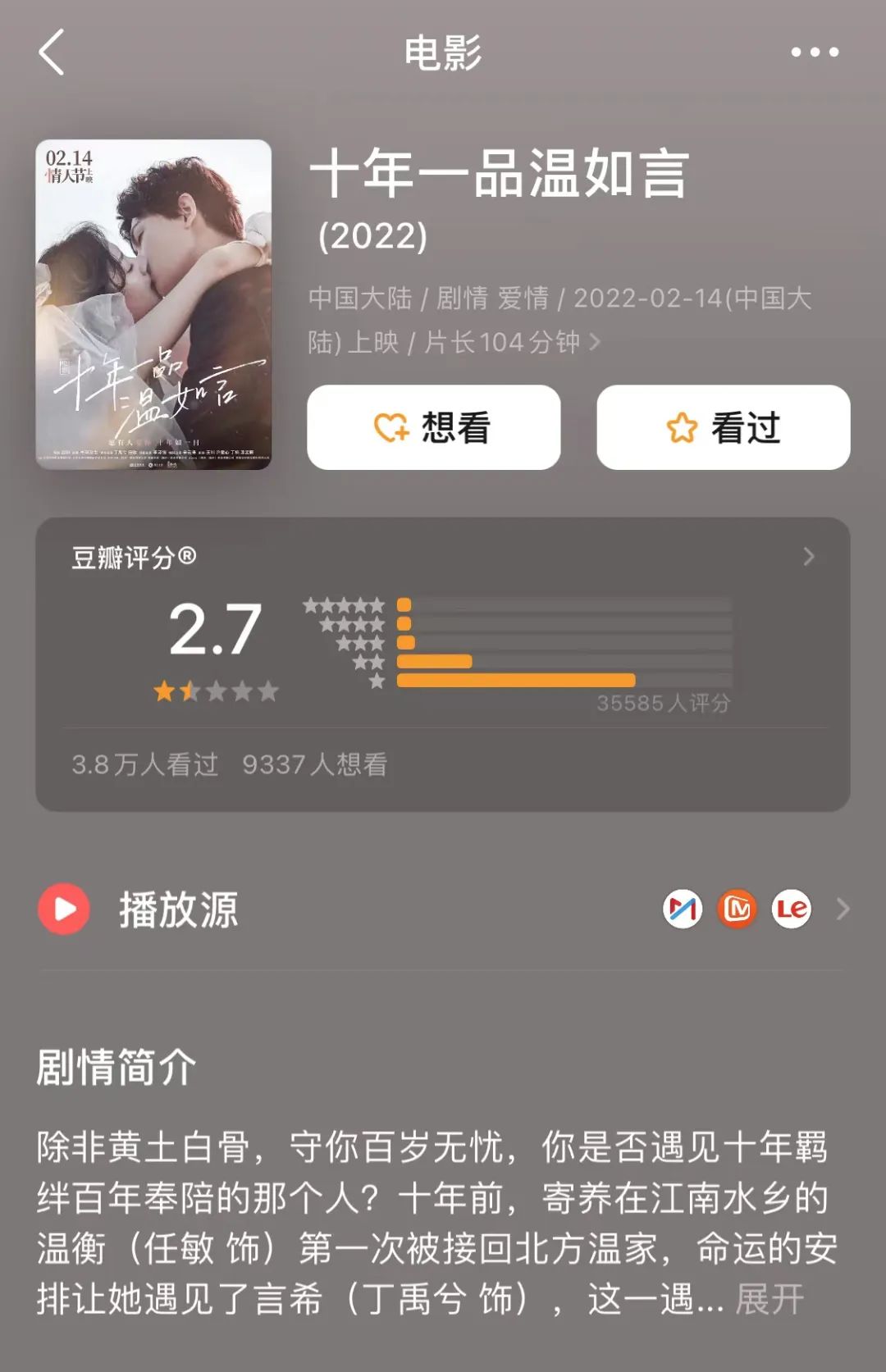Image resolution: width=886 pixels, height=1372 pixels.
Task: Expand the plot summary with 展开
Action: click(769, 1300)
